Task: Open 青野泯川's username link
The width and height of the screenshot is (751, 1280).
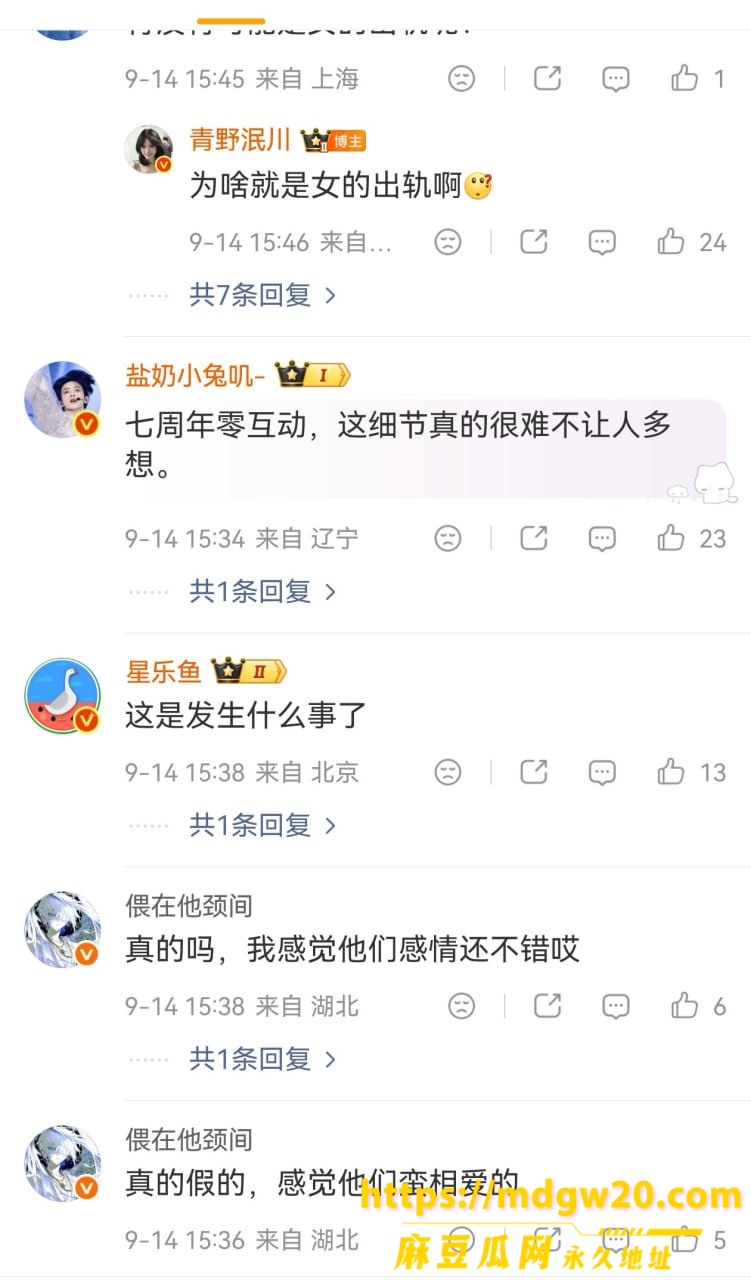Action: [240, 140]
